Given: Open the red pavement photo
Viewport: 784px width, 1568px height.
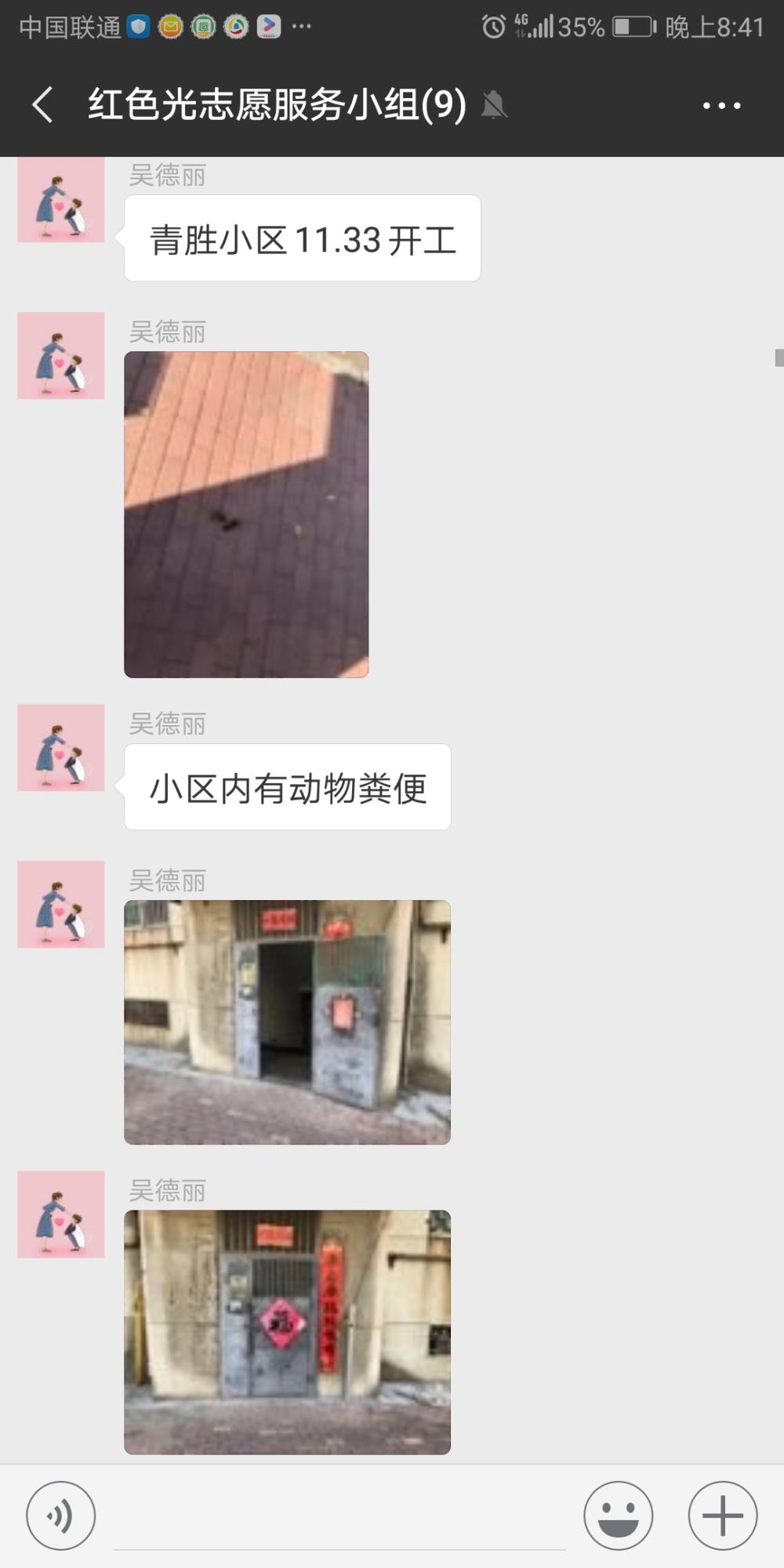Looking at the screenshot, I should tap(246, 514).
